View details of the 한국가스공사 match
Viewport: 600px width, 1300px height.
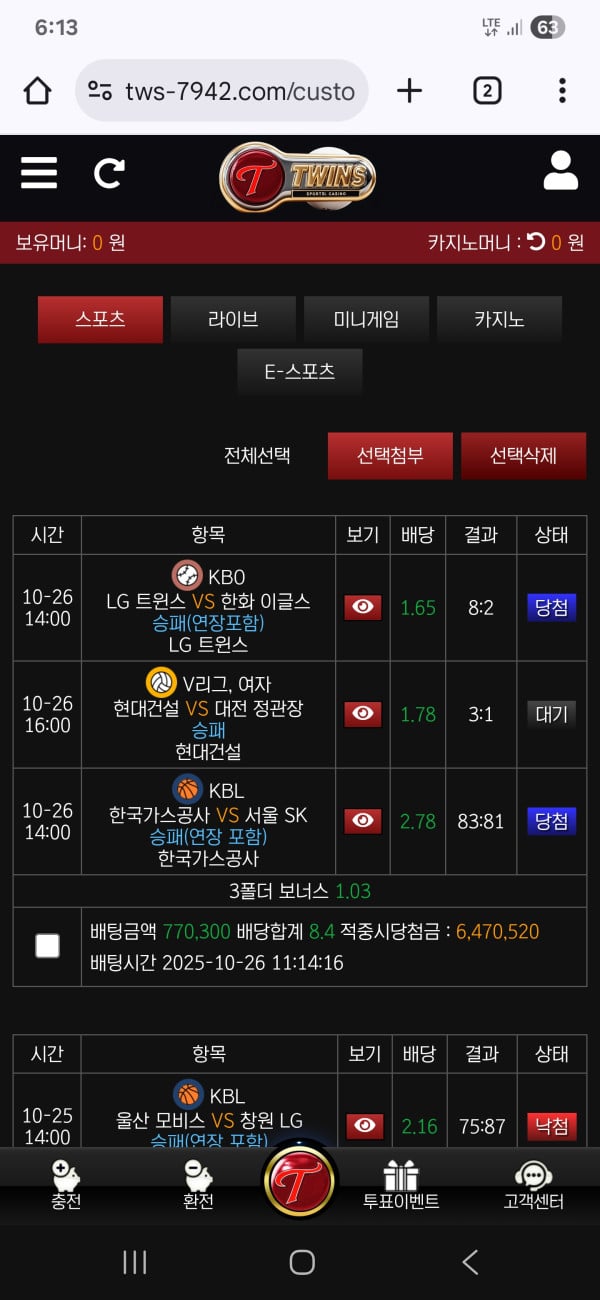point(363,821)
